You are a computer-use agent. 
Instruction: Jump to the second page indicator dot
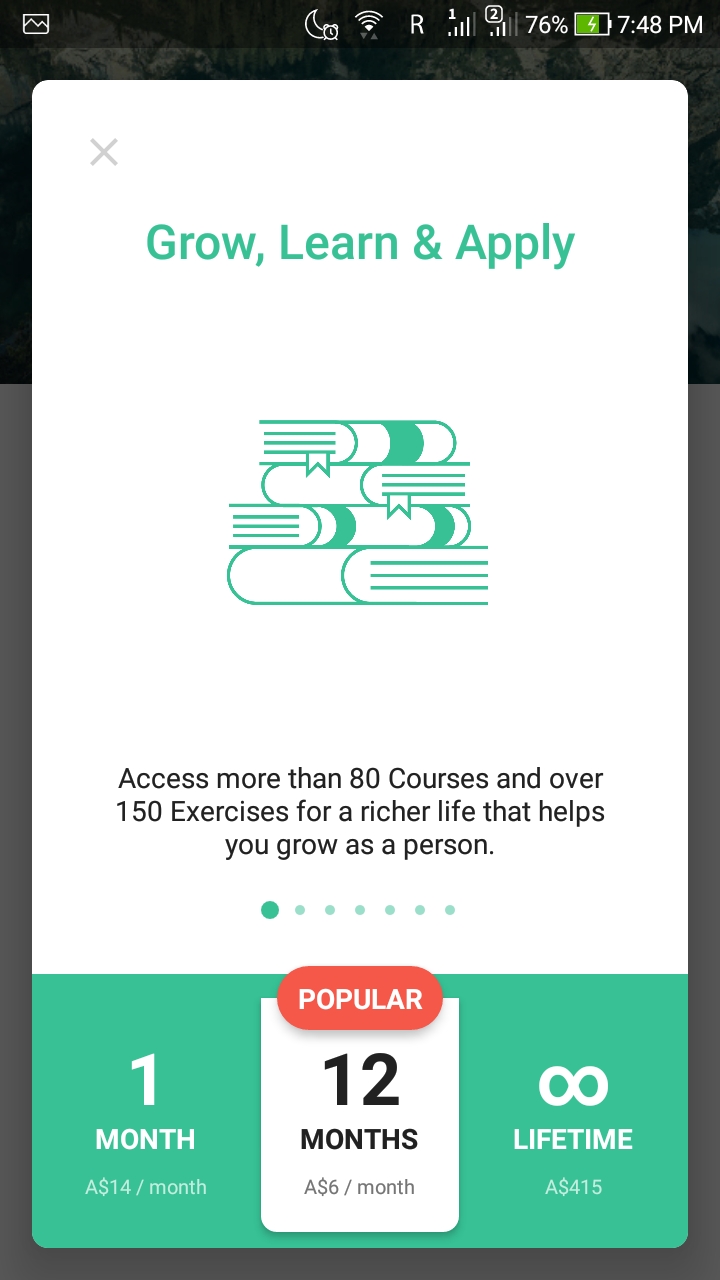(300, 910)
